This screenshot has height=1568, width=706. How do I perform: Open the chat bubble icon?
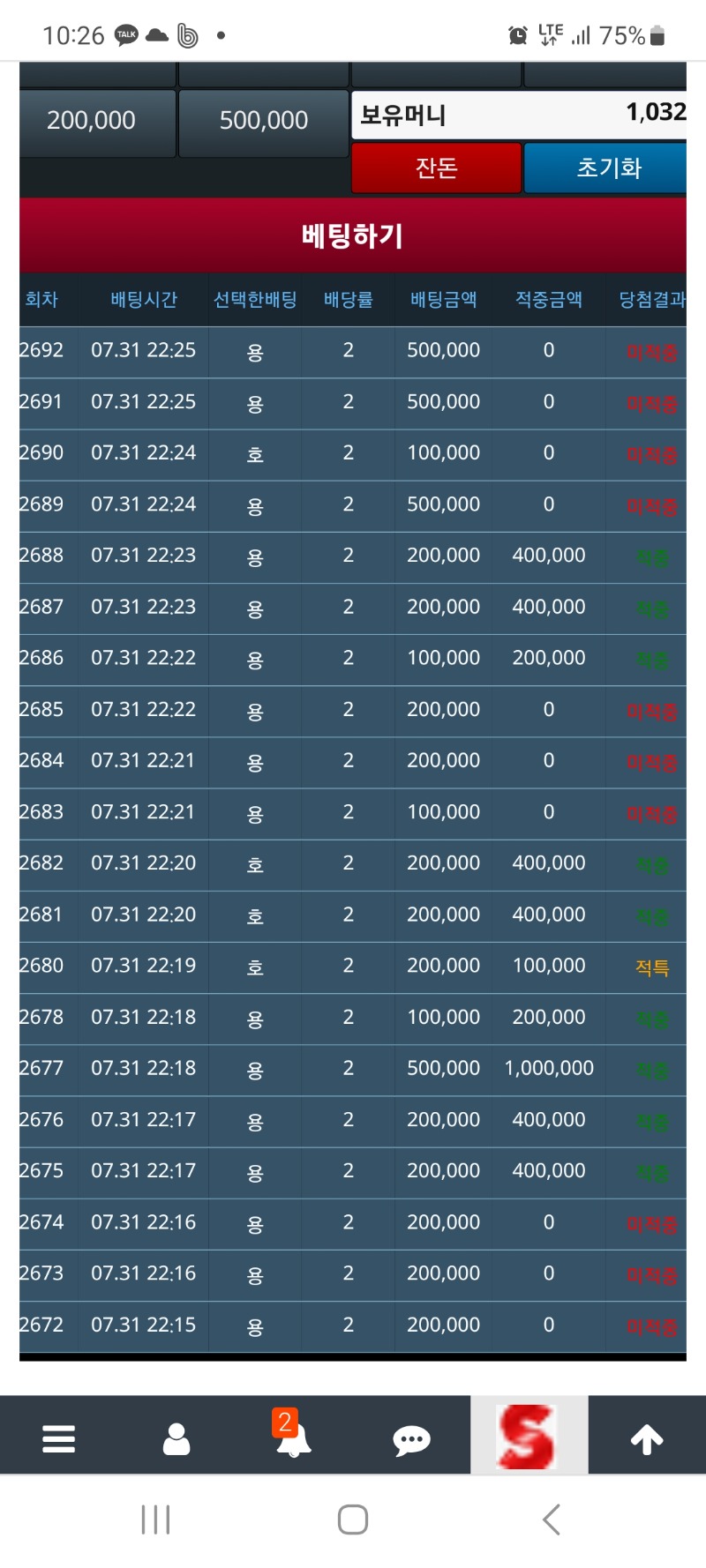(411, 1440)
